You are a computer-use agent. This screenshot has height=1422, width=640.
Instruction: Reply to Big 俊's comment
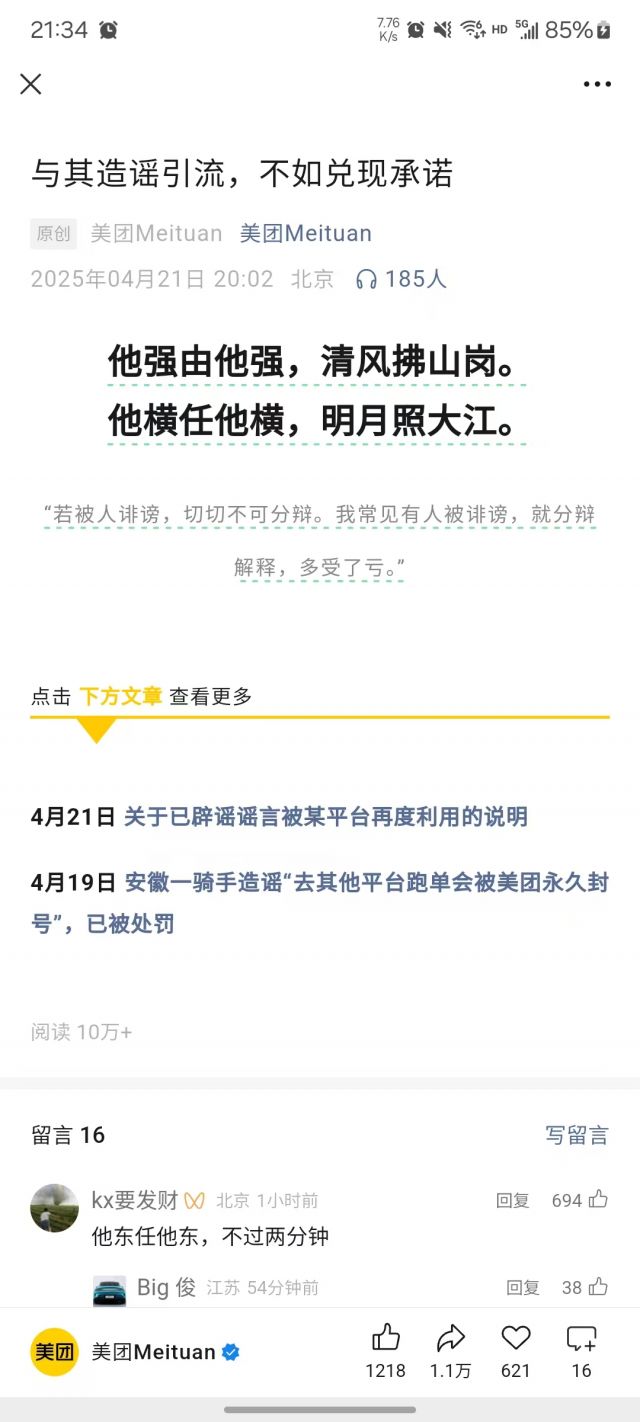[523, 1288]
